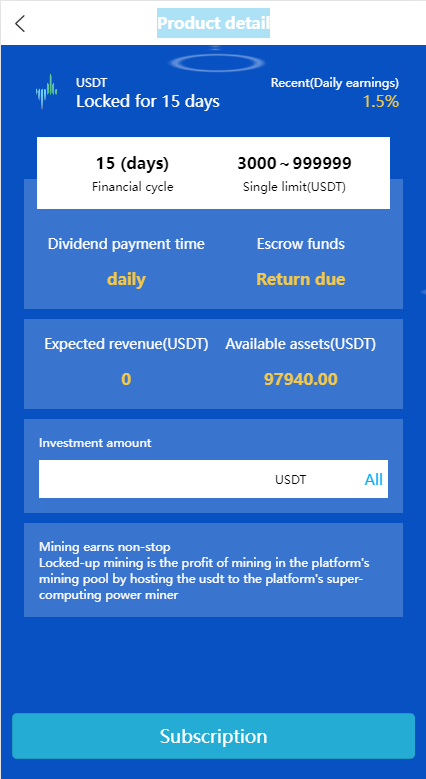Go back with the top-left arrow

pyautogui.click(x=20, y=23)
